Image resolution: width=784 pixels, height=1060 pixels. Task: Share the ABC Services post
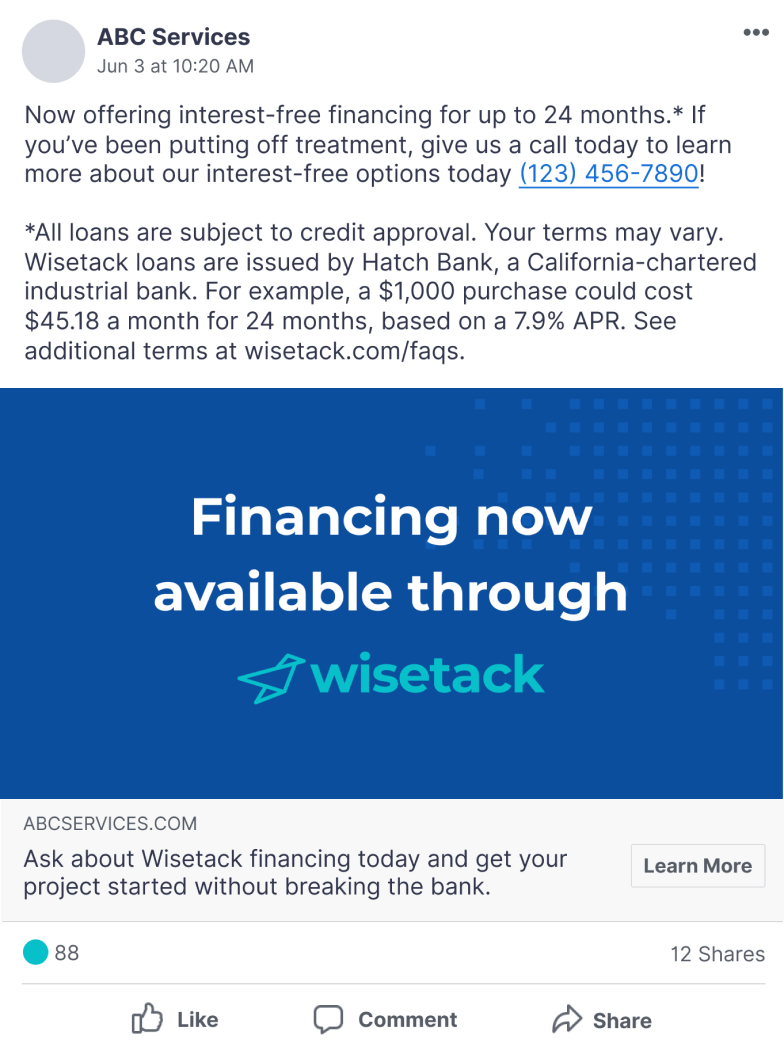(x=602, y=1020)
